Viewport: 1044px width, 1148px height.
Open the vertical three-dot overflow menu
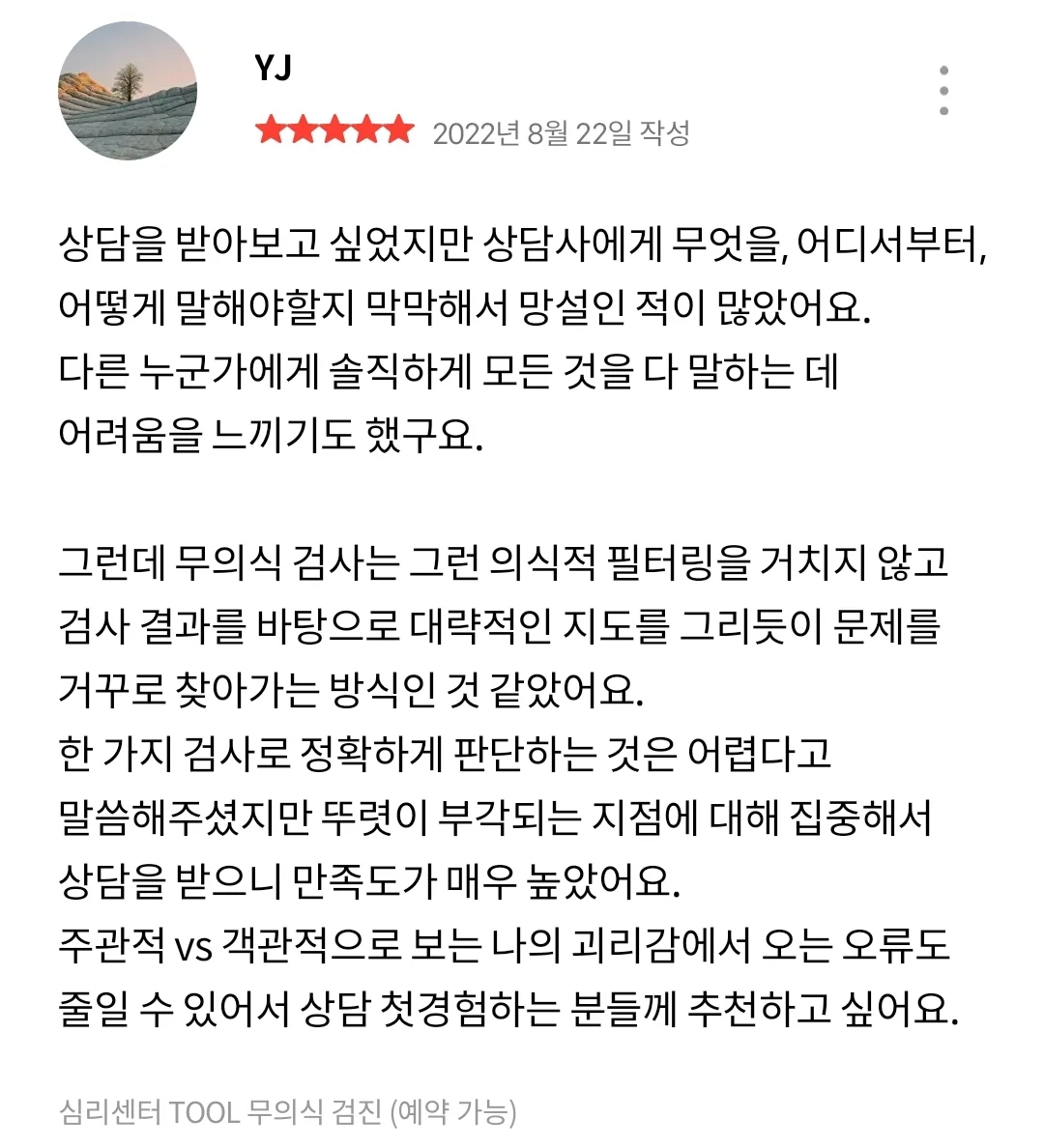(x=945, y=89)
